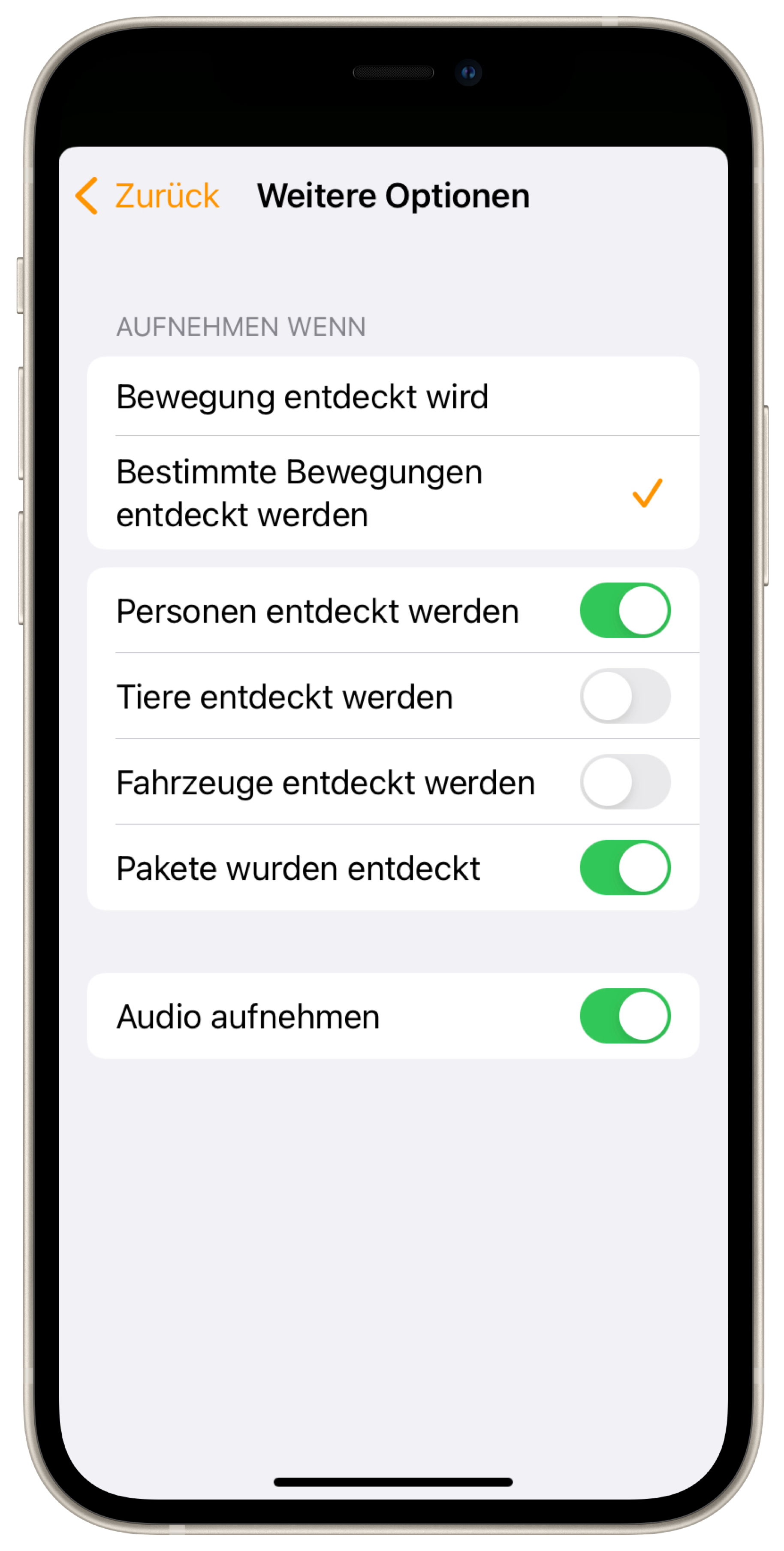Turn on "Fahrzeuge entdeckt werden"

[x=624, y=782]
